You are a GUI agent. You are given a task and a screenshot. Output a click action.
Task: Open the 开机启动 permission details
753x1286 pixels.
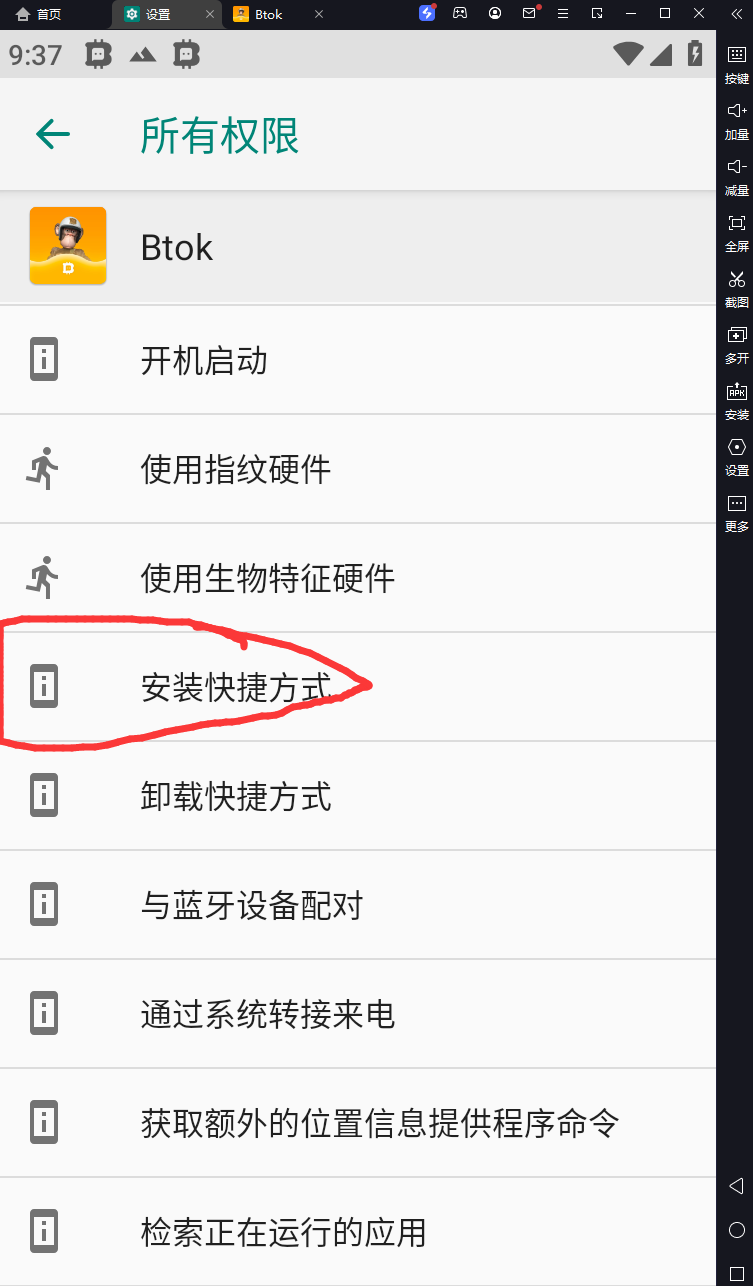pos(204,360)
